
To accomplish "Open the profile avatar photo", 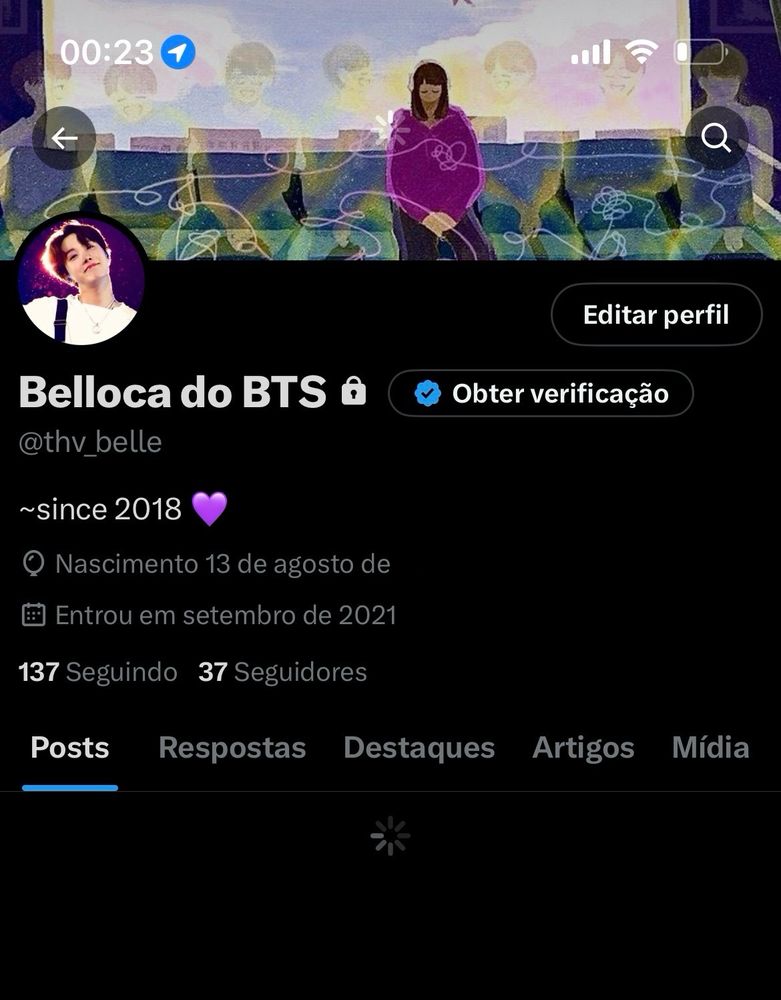I will click(x=80, y=282).
